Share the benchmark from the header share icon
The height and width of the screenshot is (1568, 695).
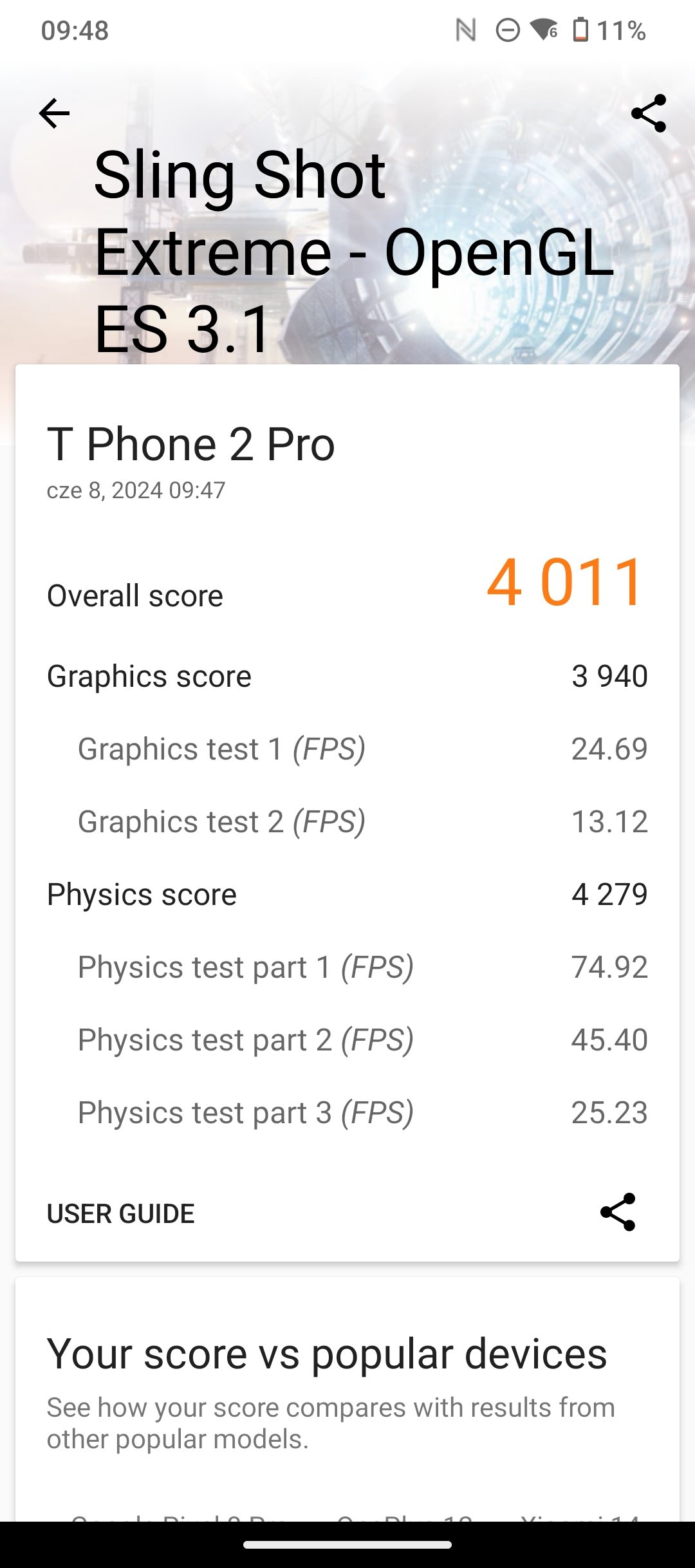click(x=649, y=113)
